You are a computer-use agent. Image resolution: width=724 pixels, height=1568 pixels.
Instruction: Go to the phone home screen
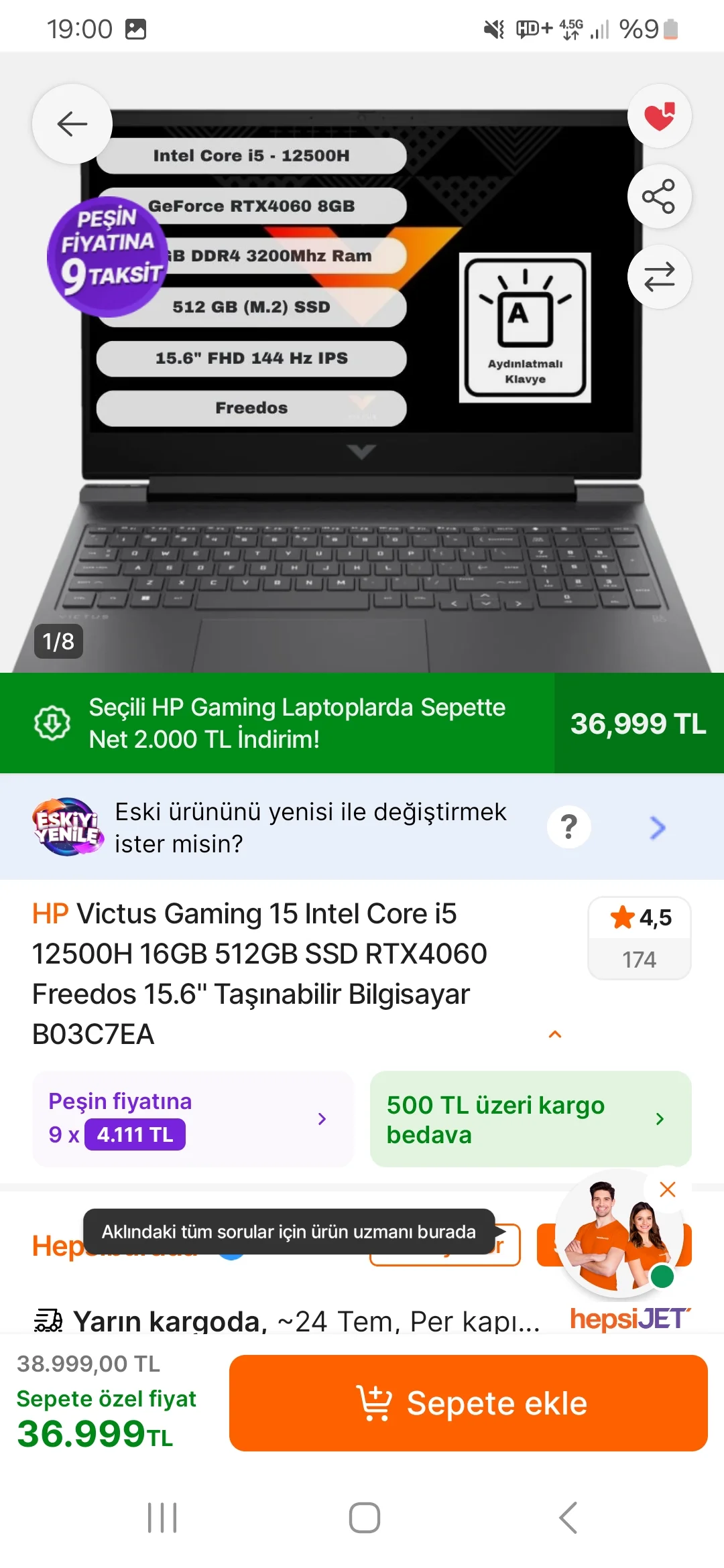pos(364,1518)
